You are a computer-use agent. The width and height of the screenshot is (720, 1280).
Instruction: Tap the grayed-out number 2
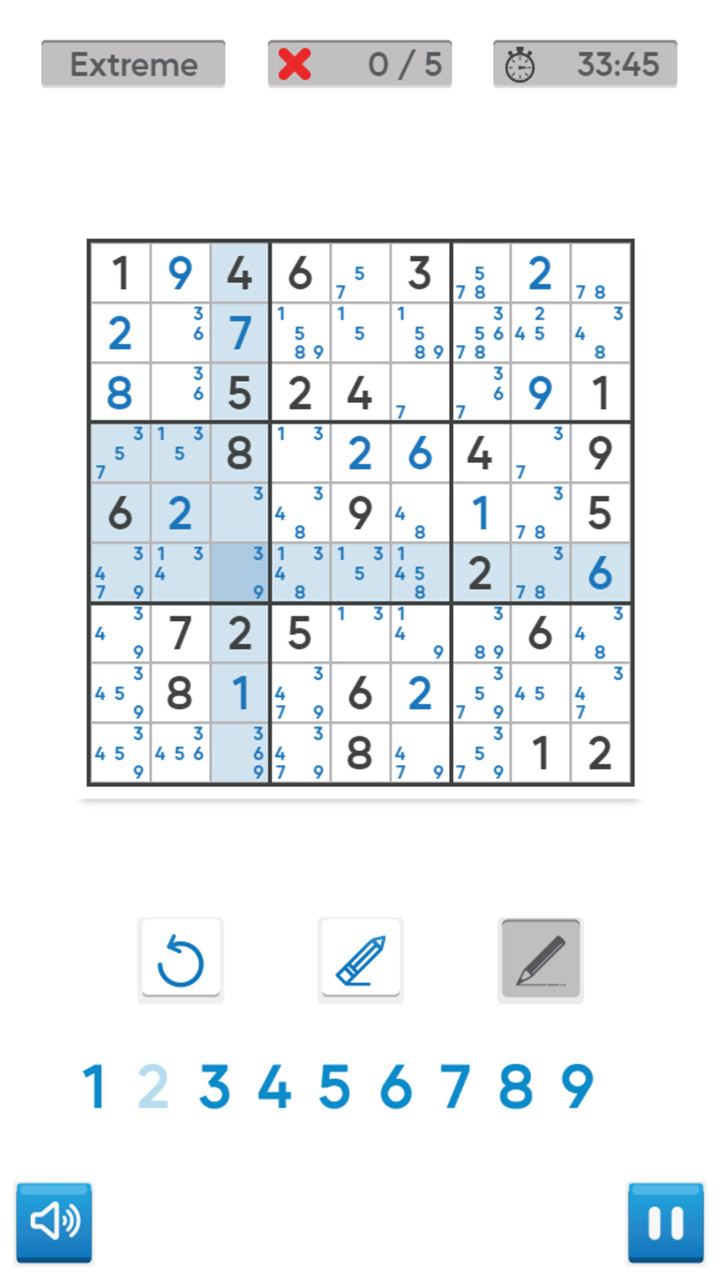154,1086
